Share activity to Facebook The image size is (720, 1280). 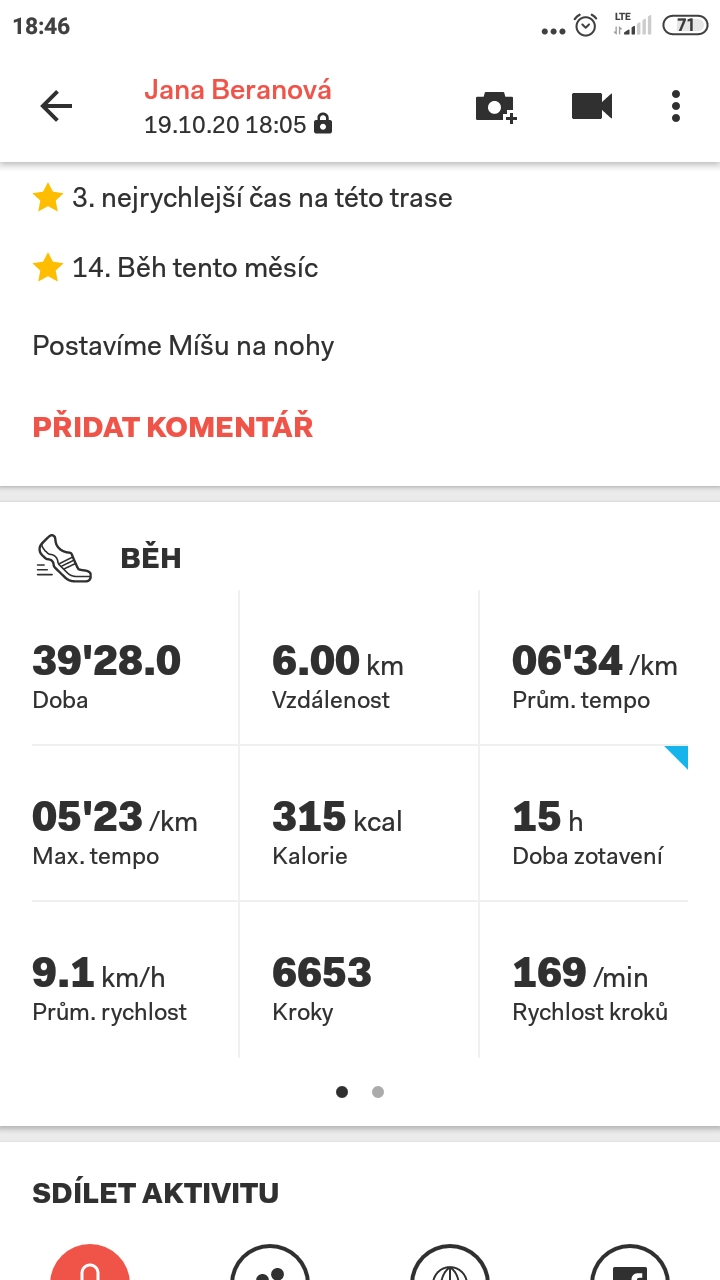point(630,1262)
